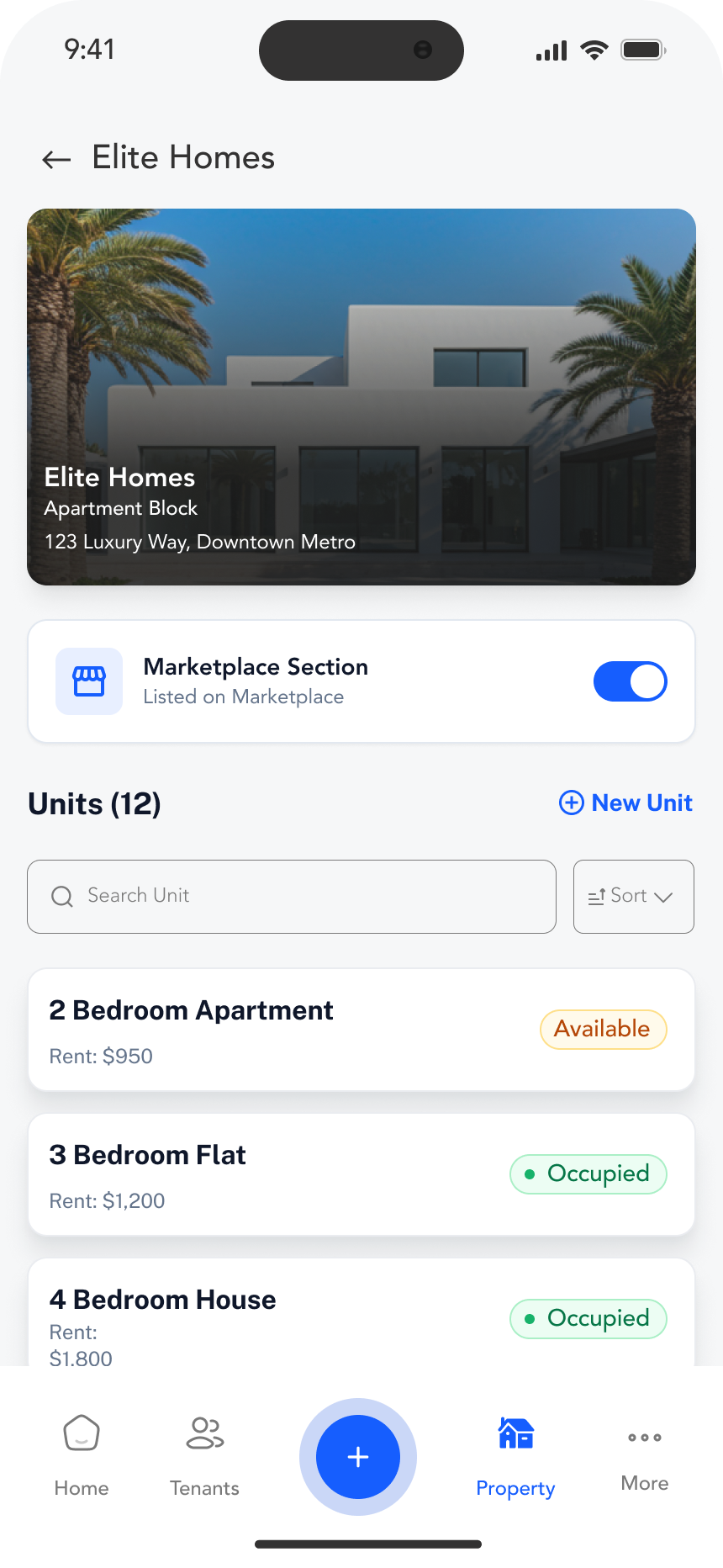Open the 3 Bedroom Flat unit

pyautogui.click(x=361, y=1174)
